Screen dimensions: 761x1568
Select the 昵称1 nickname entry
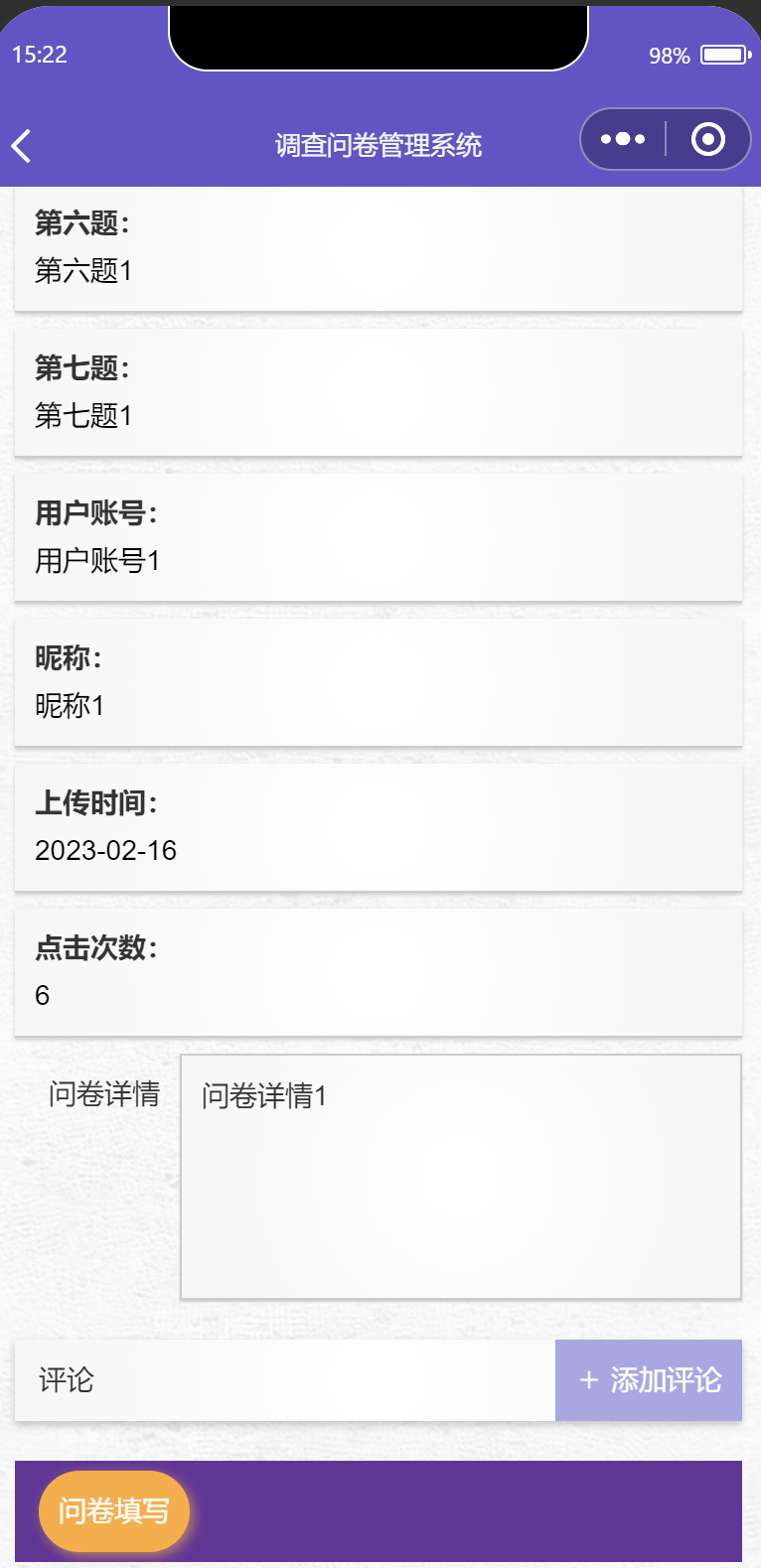pyautogui.click(x=70, y=705)
